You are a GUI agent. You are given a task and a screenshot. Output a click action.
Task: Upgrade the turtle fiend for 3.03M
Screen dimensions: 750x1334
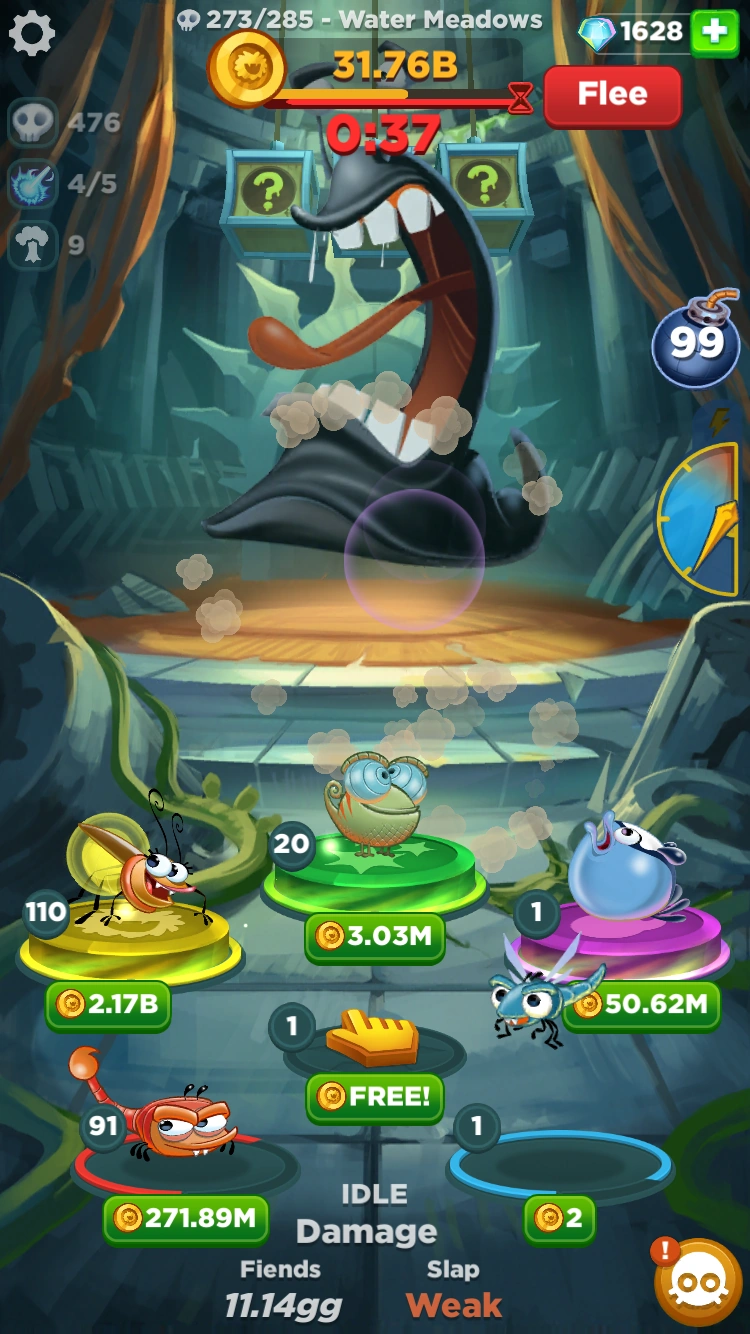[375, 937]
